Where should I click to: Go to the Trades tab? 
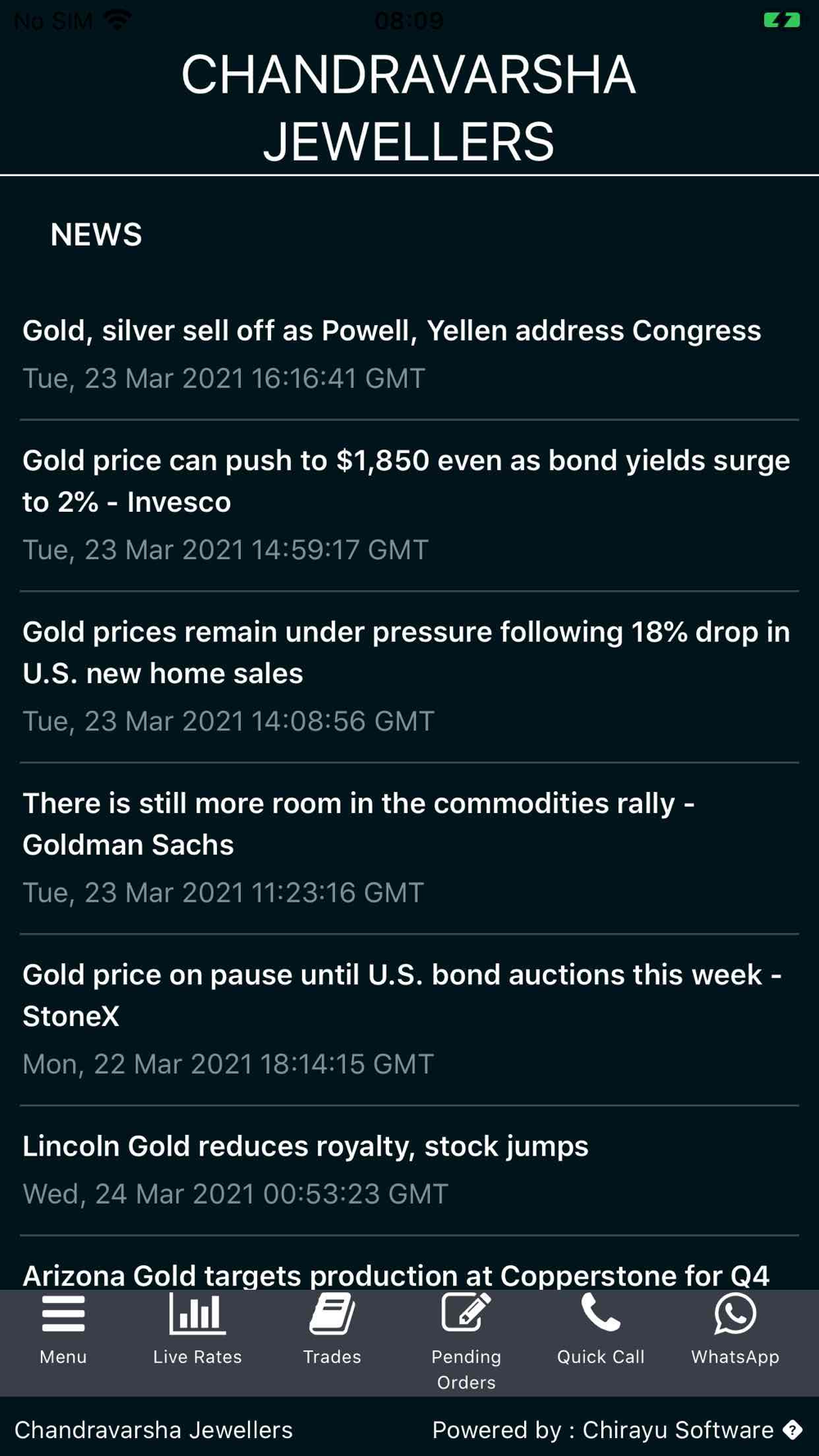[x=332, y=1329]
